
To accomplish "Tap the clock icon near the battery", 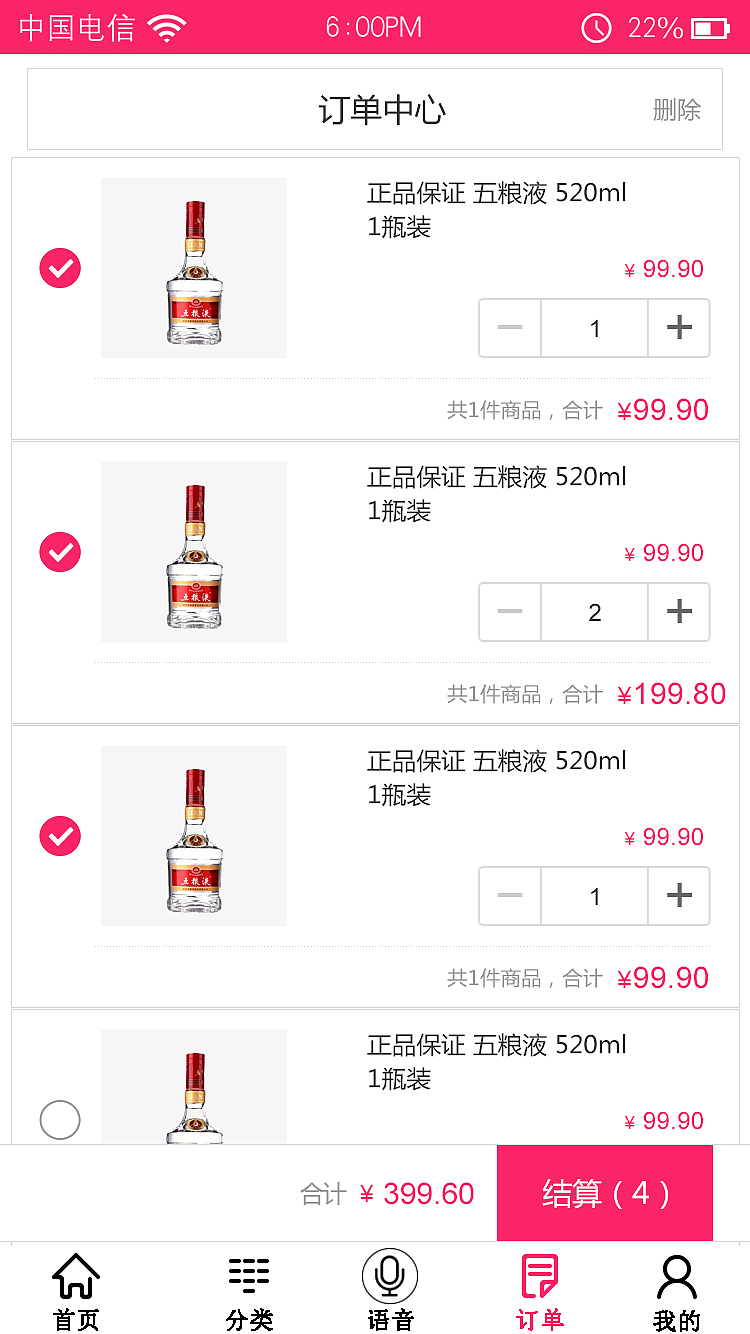I will click(x=596, y=29).
